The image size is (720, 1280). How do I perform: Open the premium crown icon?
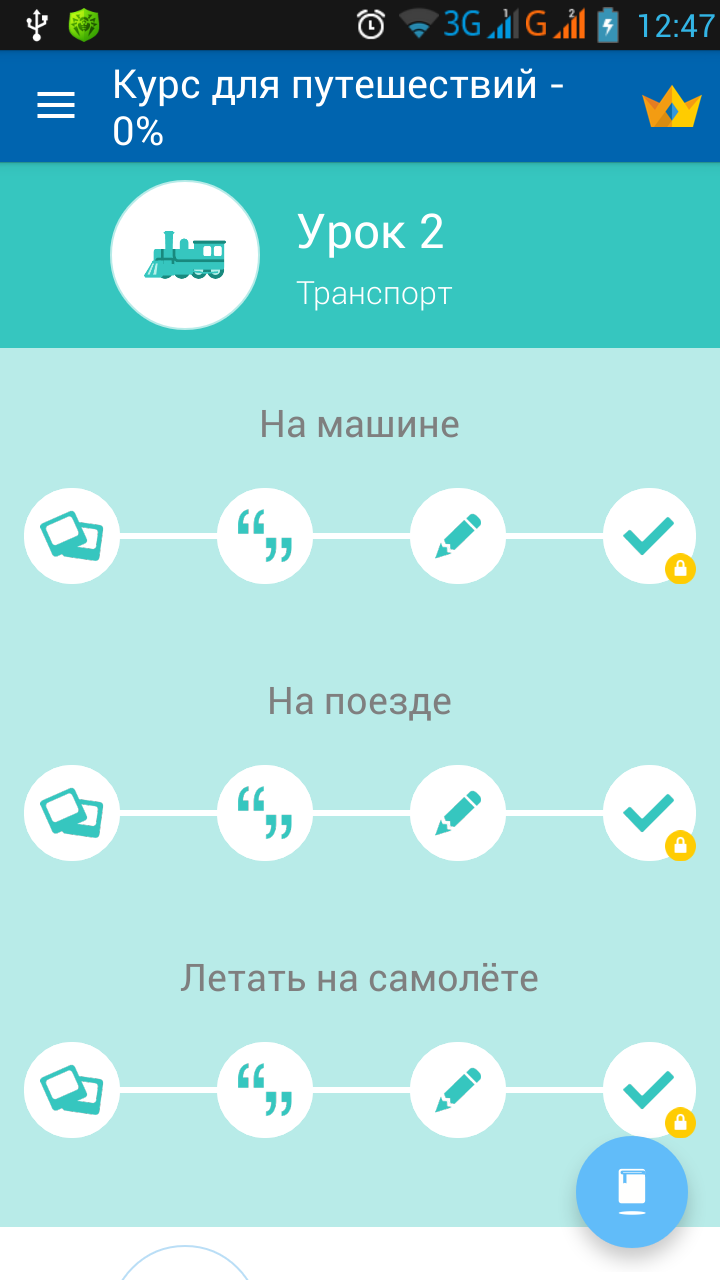coord(671,107)
